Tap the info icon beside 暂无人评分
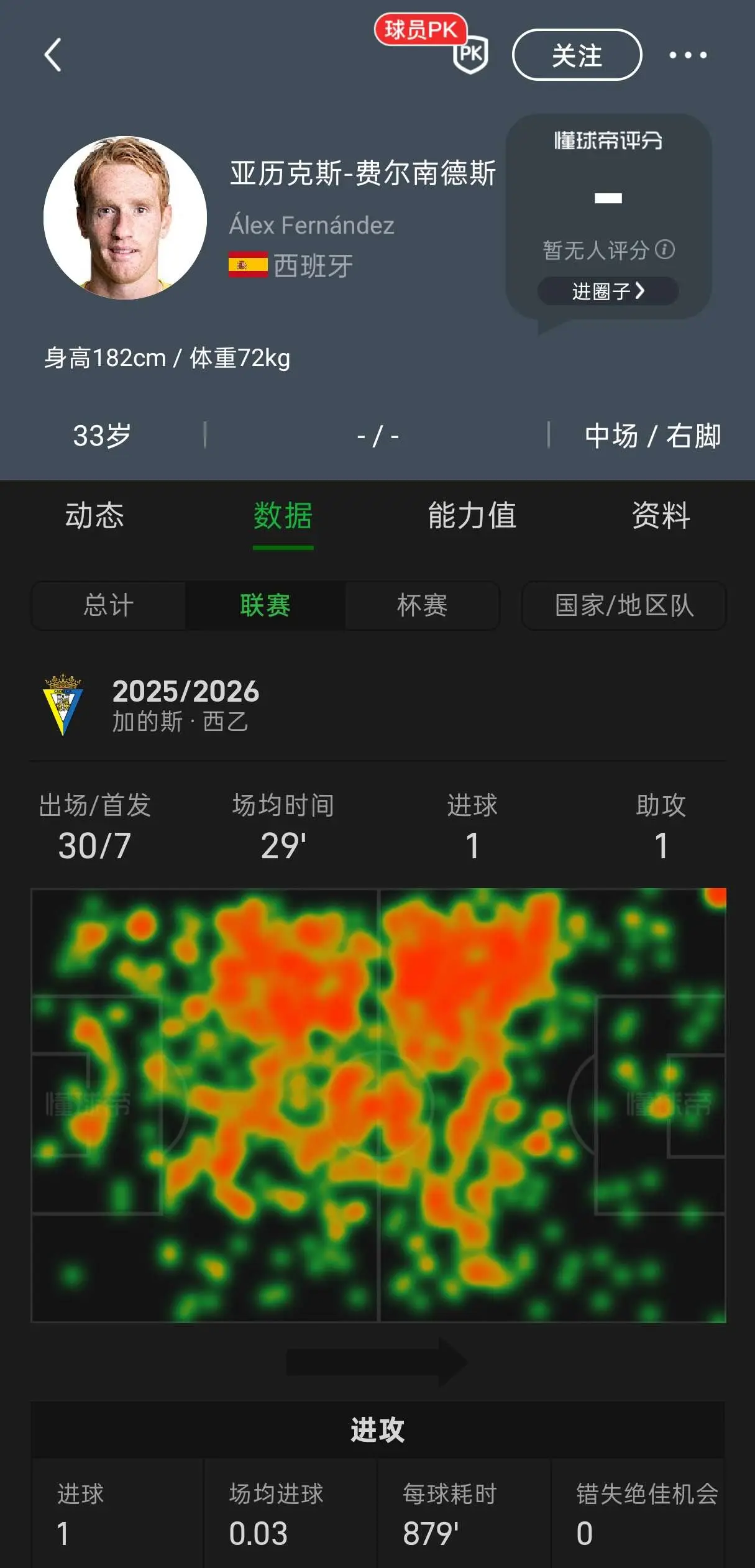 (665, 250)
